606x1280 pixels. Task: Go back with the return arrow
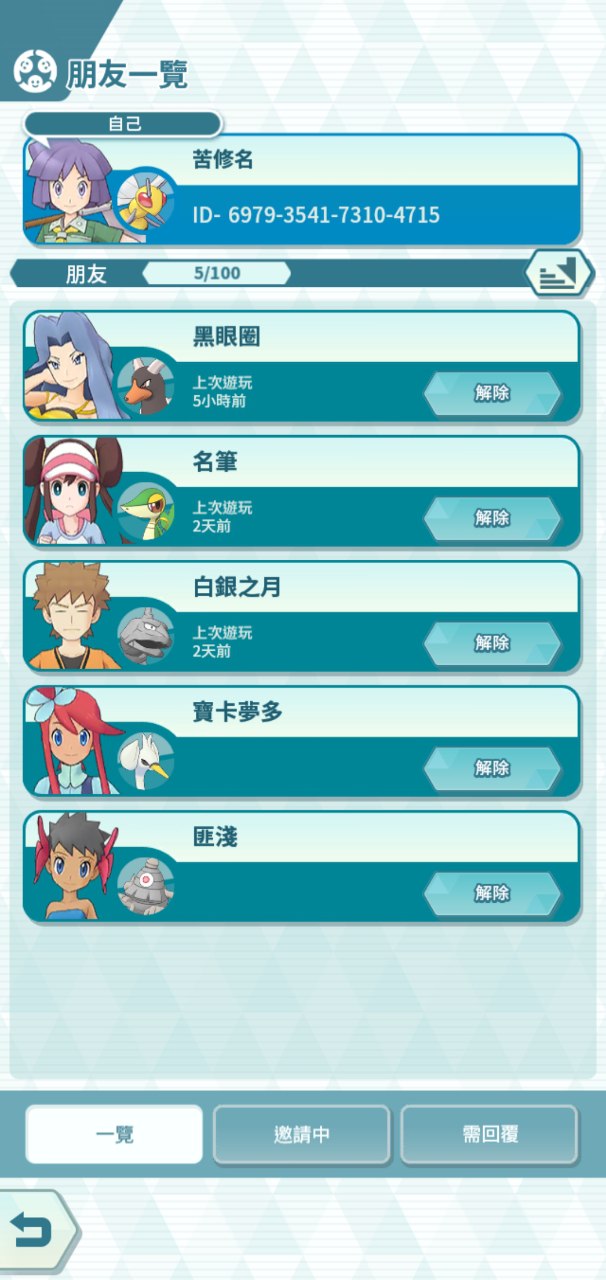pyautogui.click(x=34, y=1230)
